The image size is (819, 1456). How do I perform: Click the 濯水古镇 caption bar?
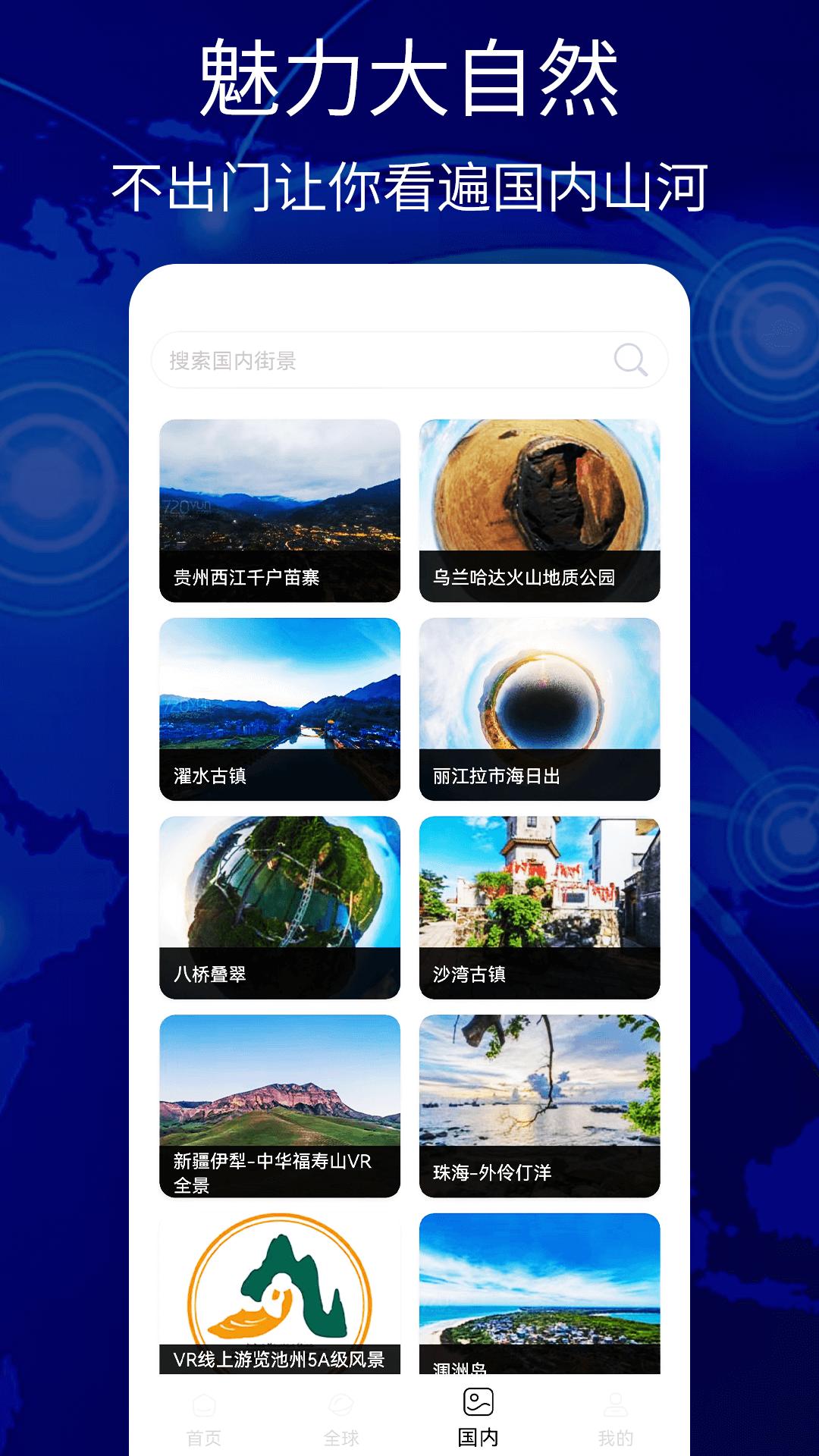coord(212,777)
